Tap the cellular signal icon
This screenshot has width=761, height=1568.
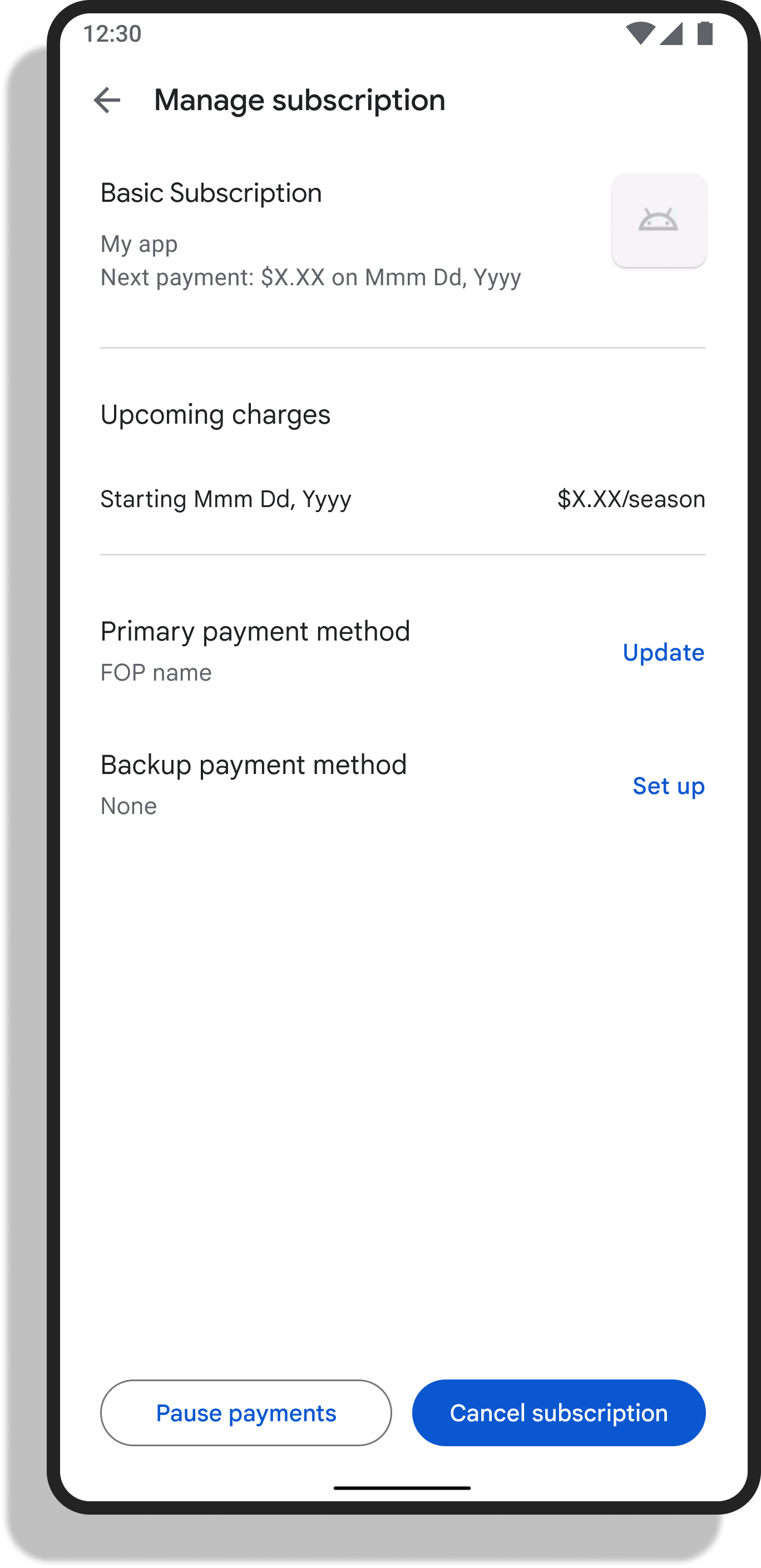pos(671,34)
